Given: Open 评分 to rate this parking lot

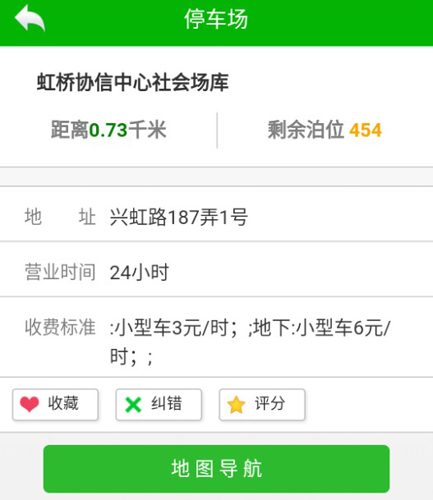Looking at the screenshot, I should [262, 404].
